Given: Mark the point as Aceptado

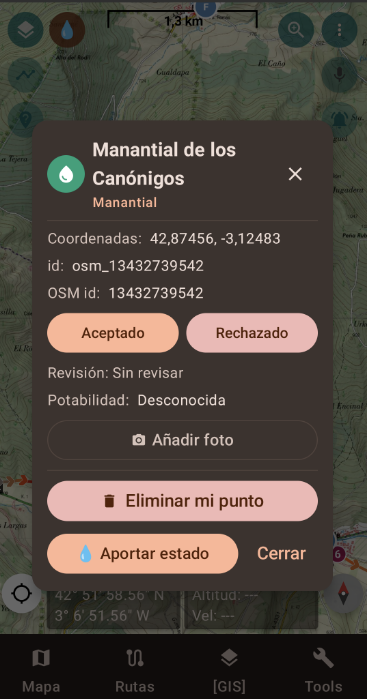Looking at the screenshot, I should click(113, 333).
